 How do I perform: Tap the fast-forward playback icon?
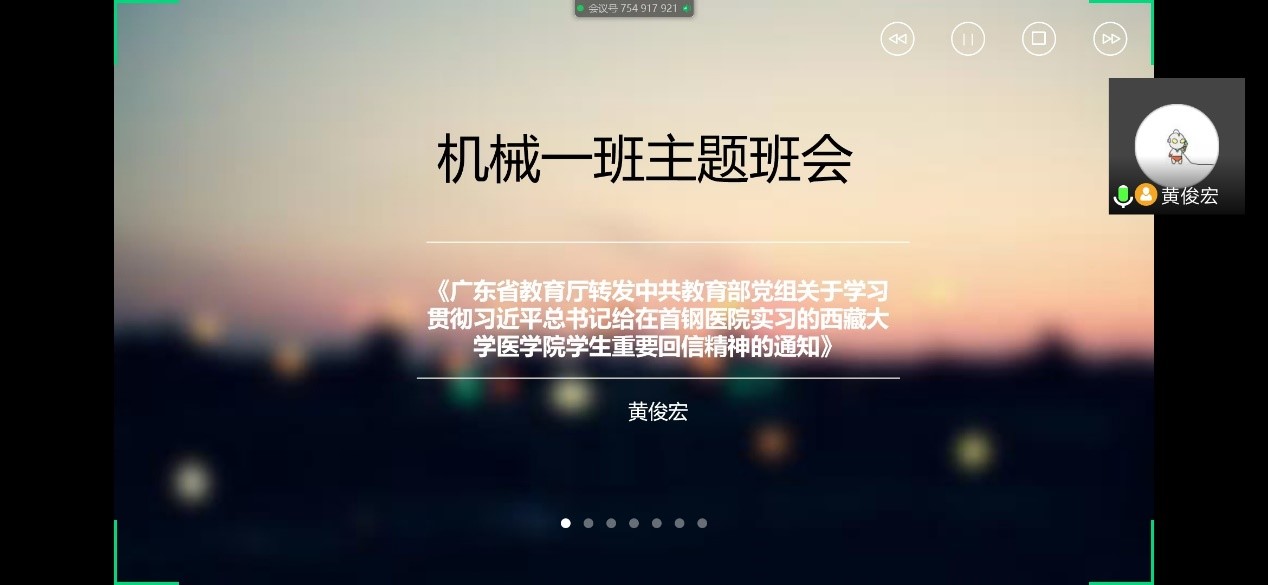coord(1110,39)
